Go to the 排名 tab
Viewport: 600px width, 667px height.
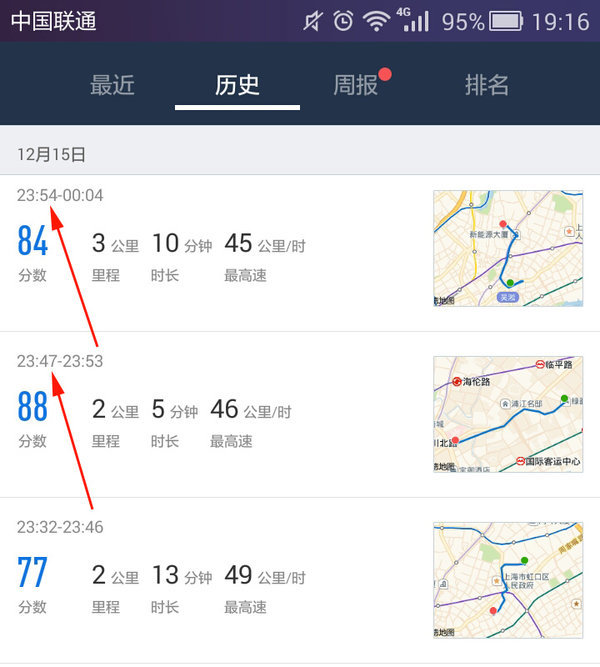coord(487,85)
